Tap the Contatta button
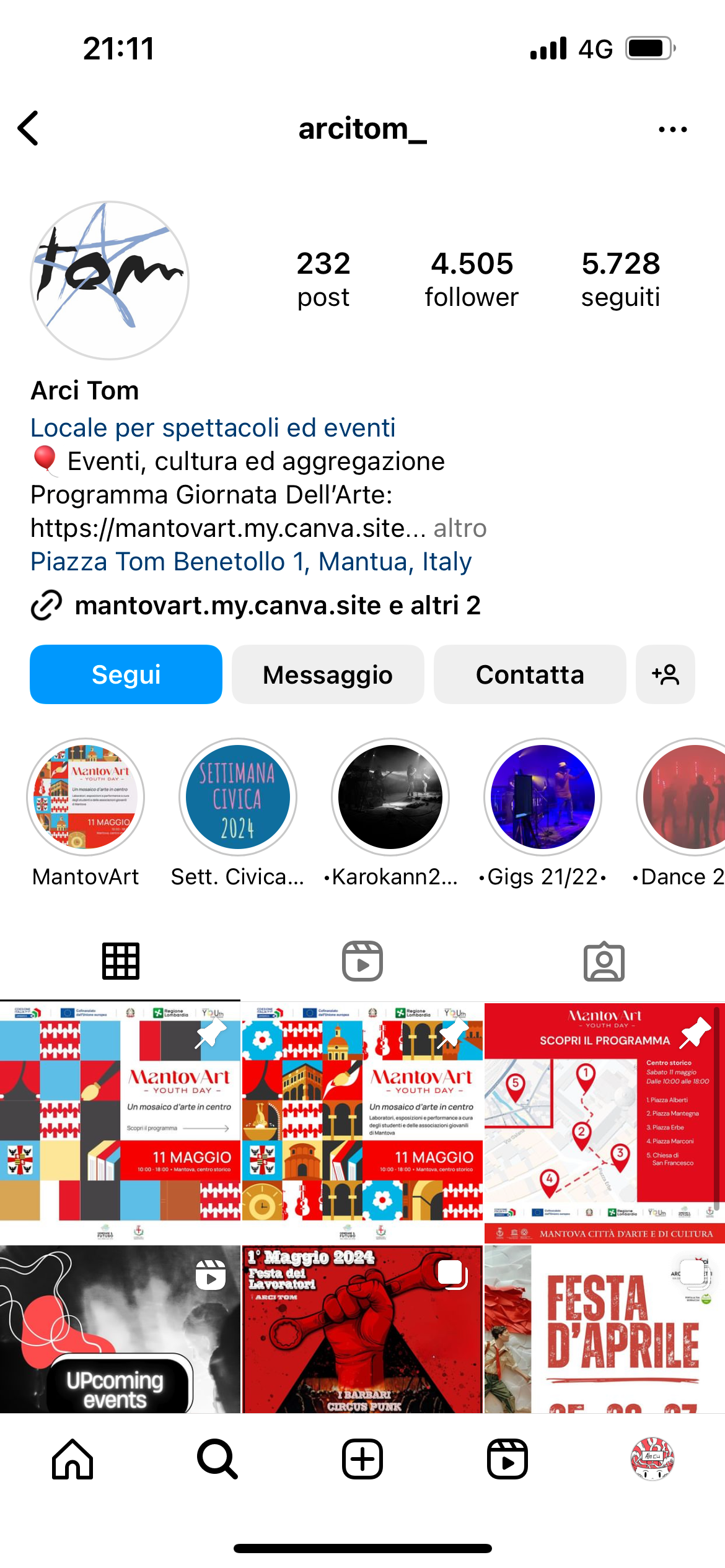The height and width of the screenshot is (1568, 725). (x=530, y=674)
